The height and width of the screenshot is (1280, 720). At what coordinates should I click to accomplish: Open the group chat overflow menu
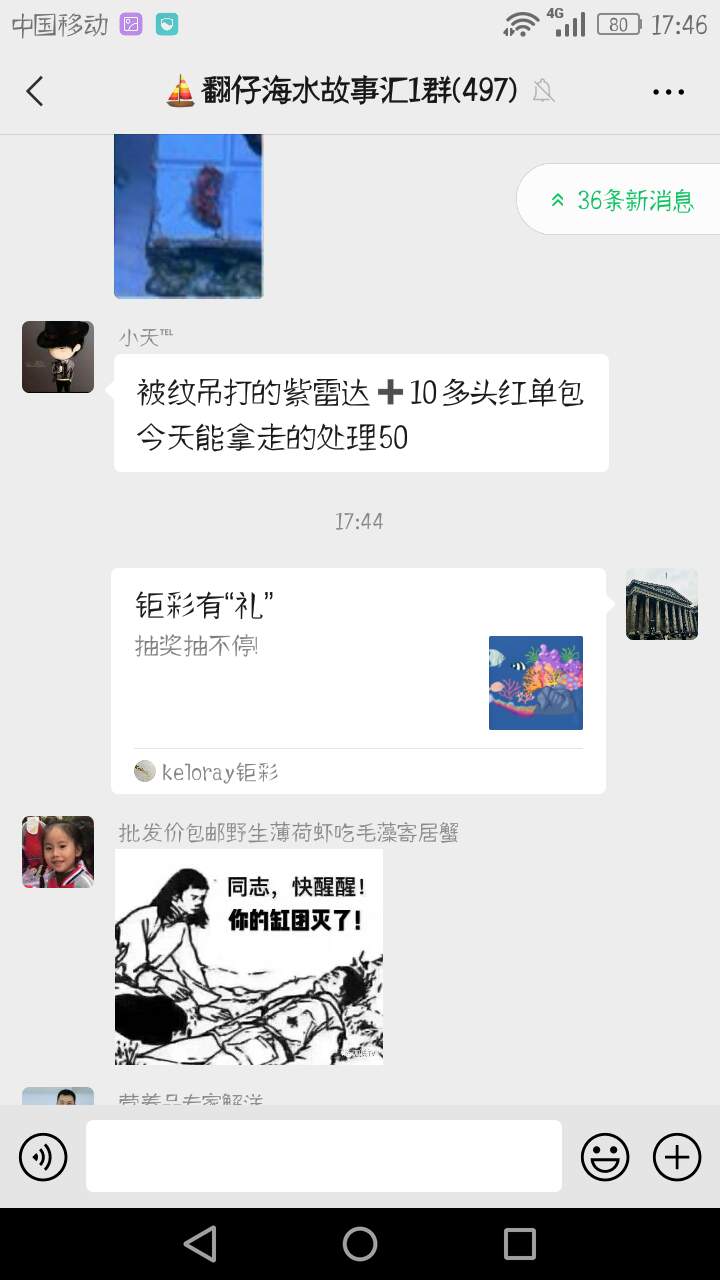coord(668,91)
